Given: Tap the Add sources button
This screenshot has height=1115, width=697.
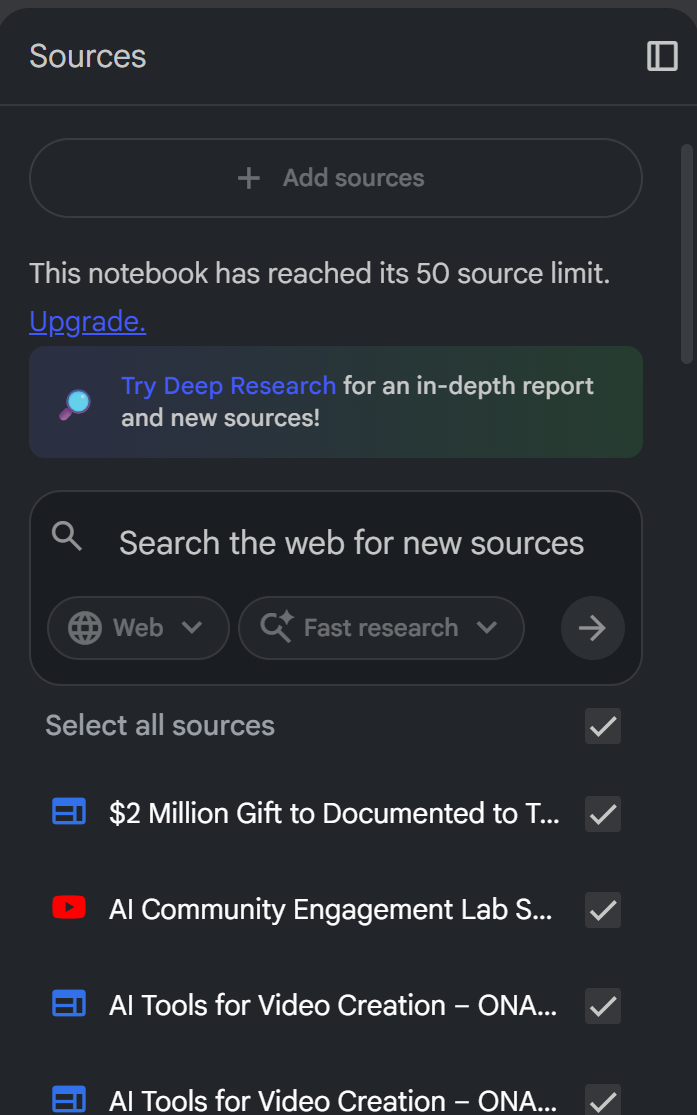Looking at the screenshot, I should coord(335,178).
